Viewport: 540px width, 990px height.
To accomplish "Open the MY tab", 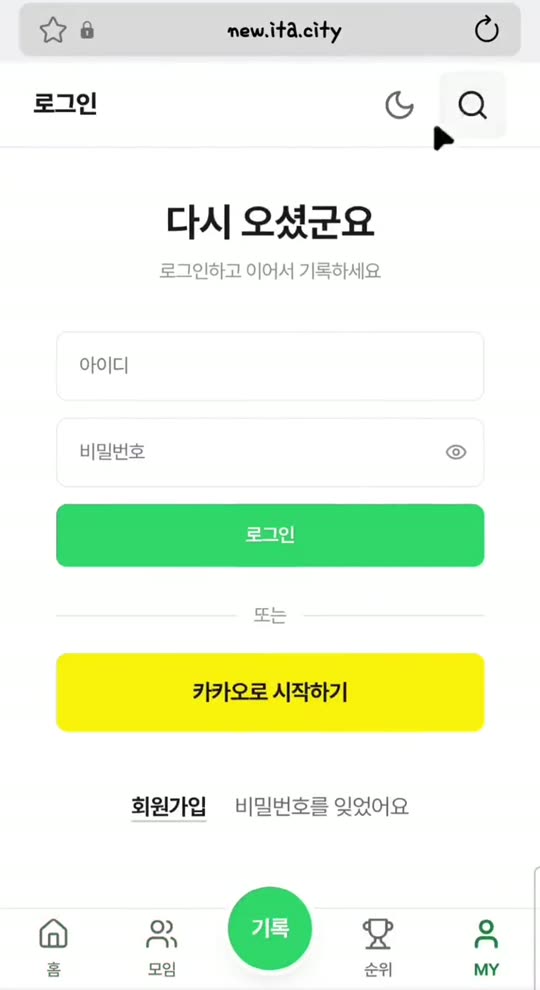I will pyautogui.click(x=486, y=948).
